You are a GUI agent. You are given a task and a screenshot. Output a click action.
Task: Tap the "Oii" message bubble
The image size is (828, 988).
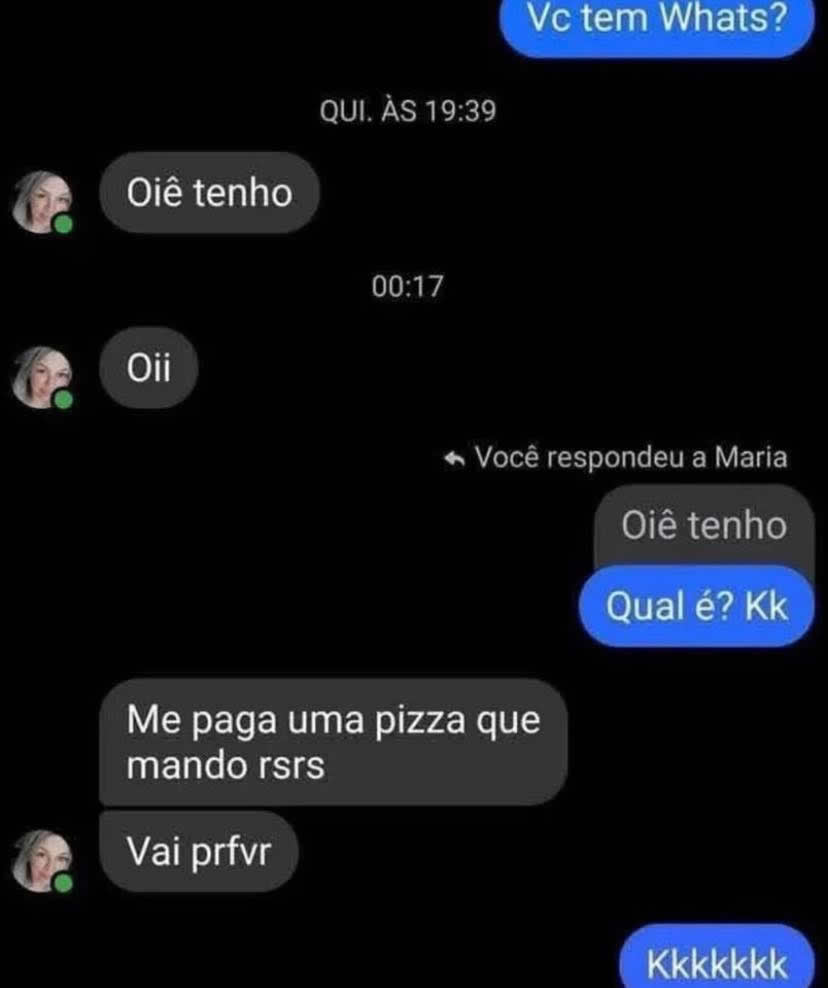point(146,368)
